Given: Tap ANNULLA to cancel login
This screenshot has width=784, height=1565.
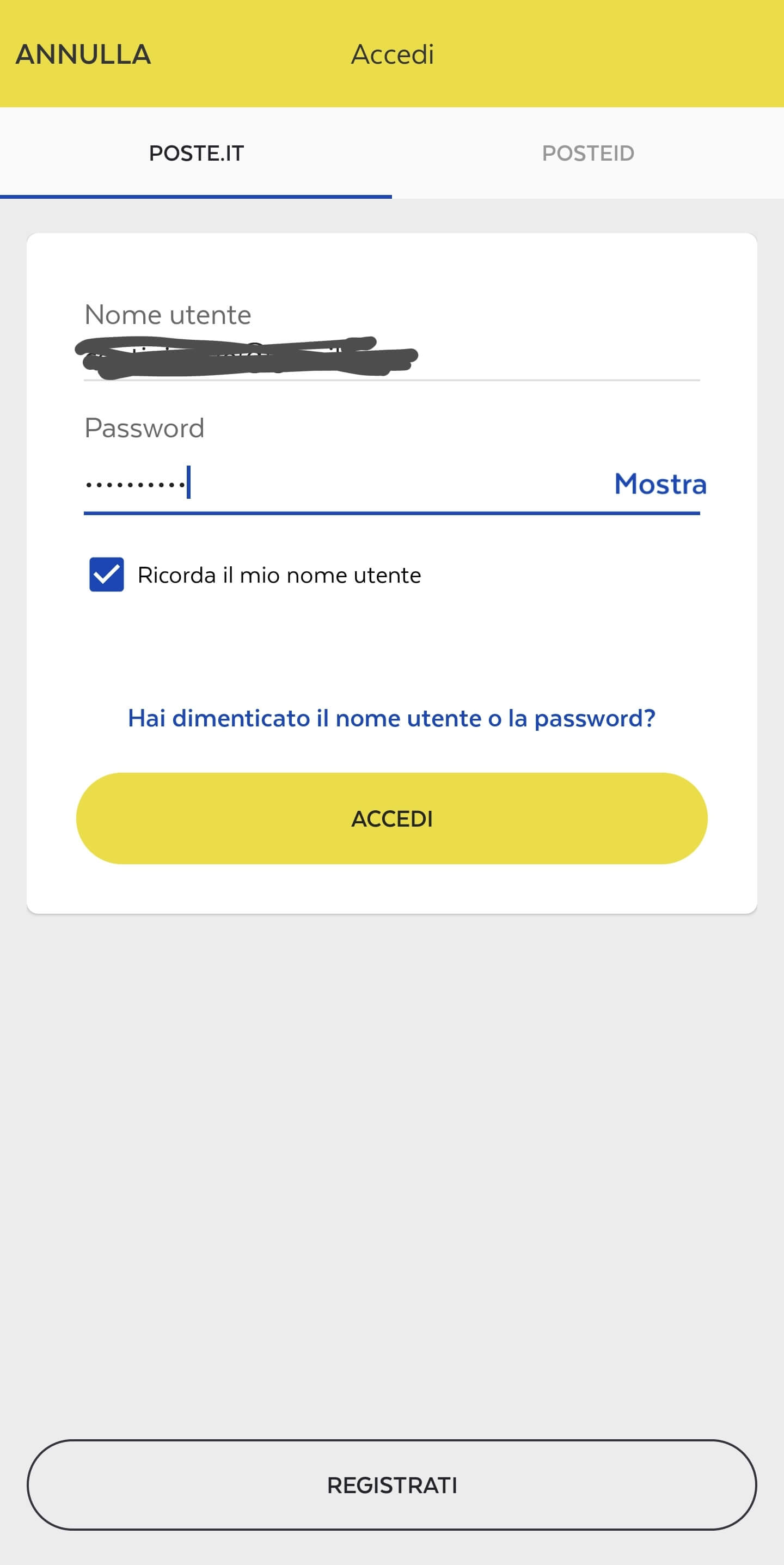Looking at the screenshot, I should (x=83, y=54).
